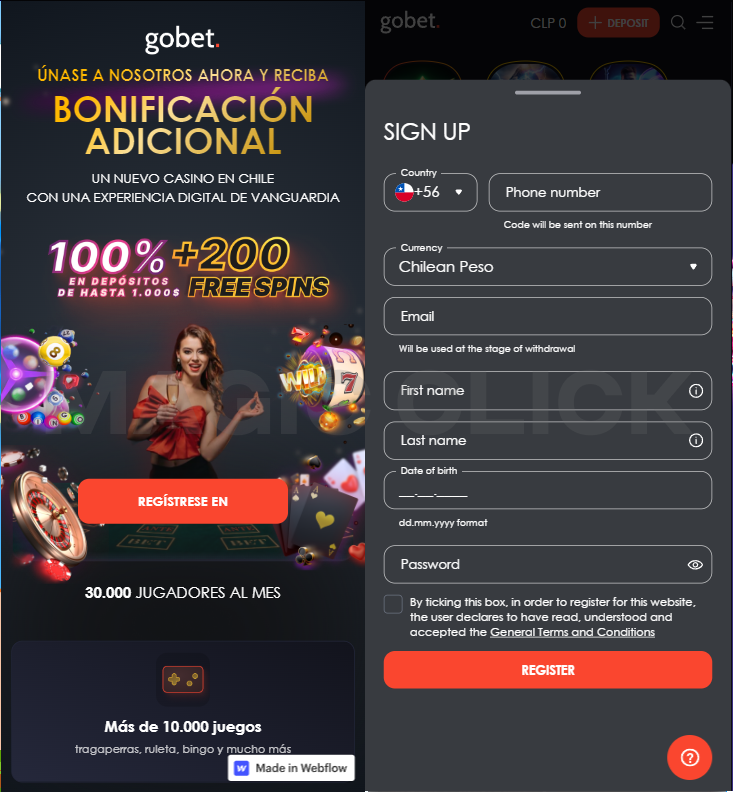Open search from the top bar
Viewport: 733px width, 792px height.
point(678,23)
